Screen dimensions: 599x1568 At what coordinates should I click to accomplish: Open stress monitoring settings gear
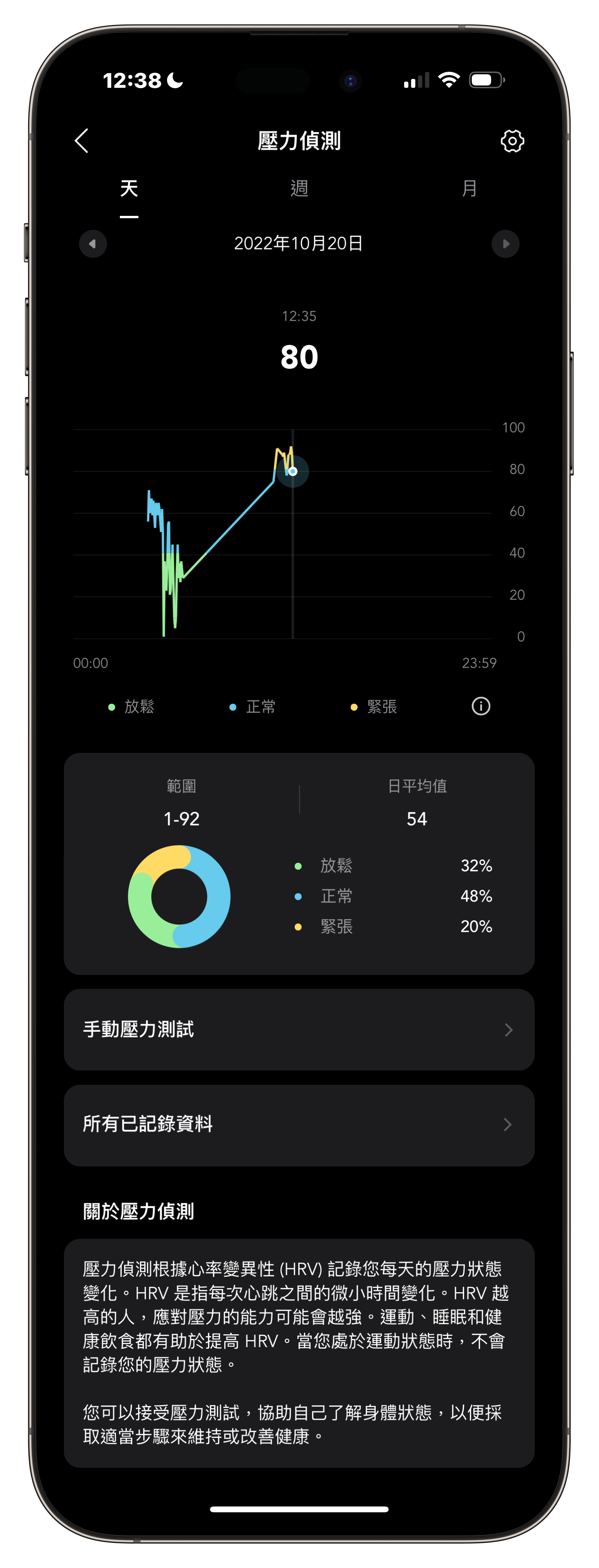tap(512, 140)
